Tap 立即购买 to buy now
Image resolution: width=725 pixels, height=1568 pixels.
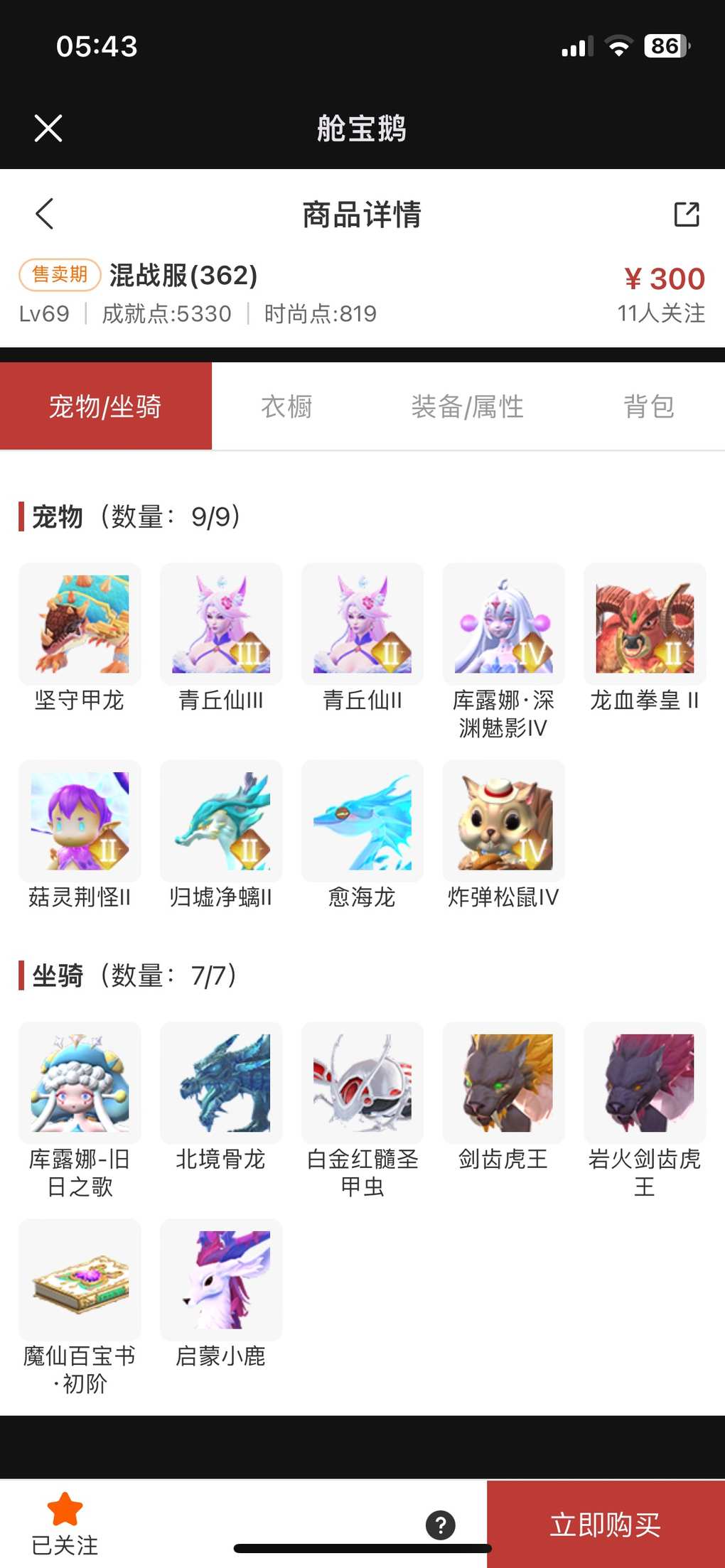[606, 1525]
